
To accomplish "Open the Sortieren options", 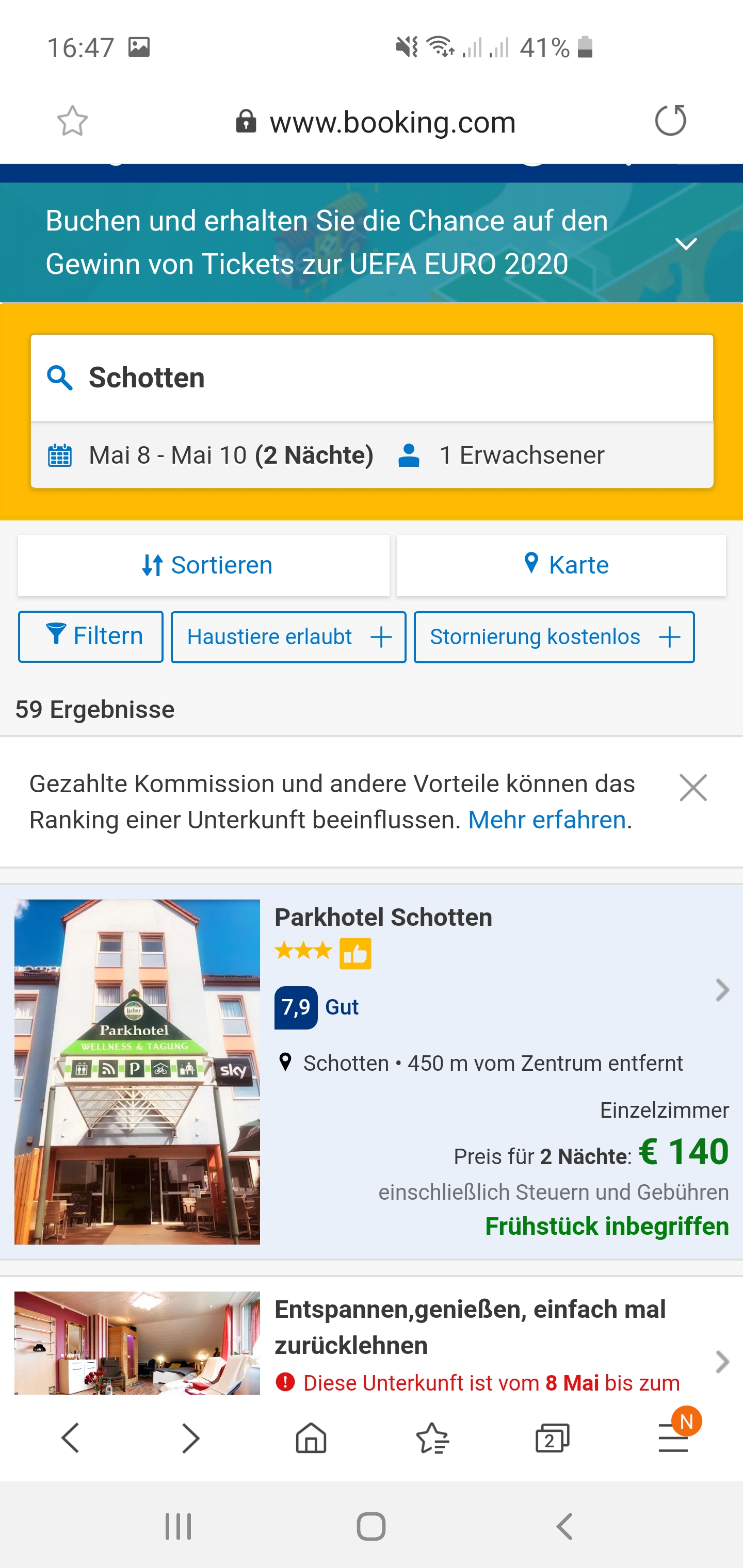I will tap(204, 565).
